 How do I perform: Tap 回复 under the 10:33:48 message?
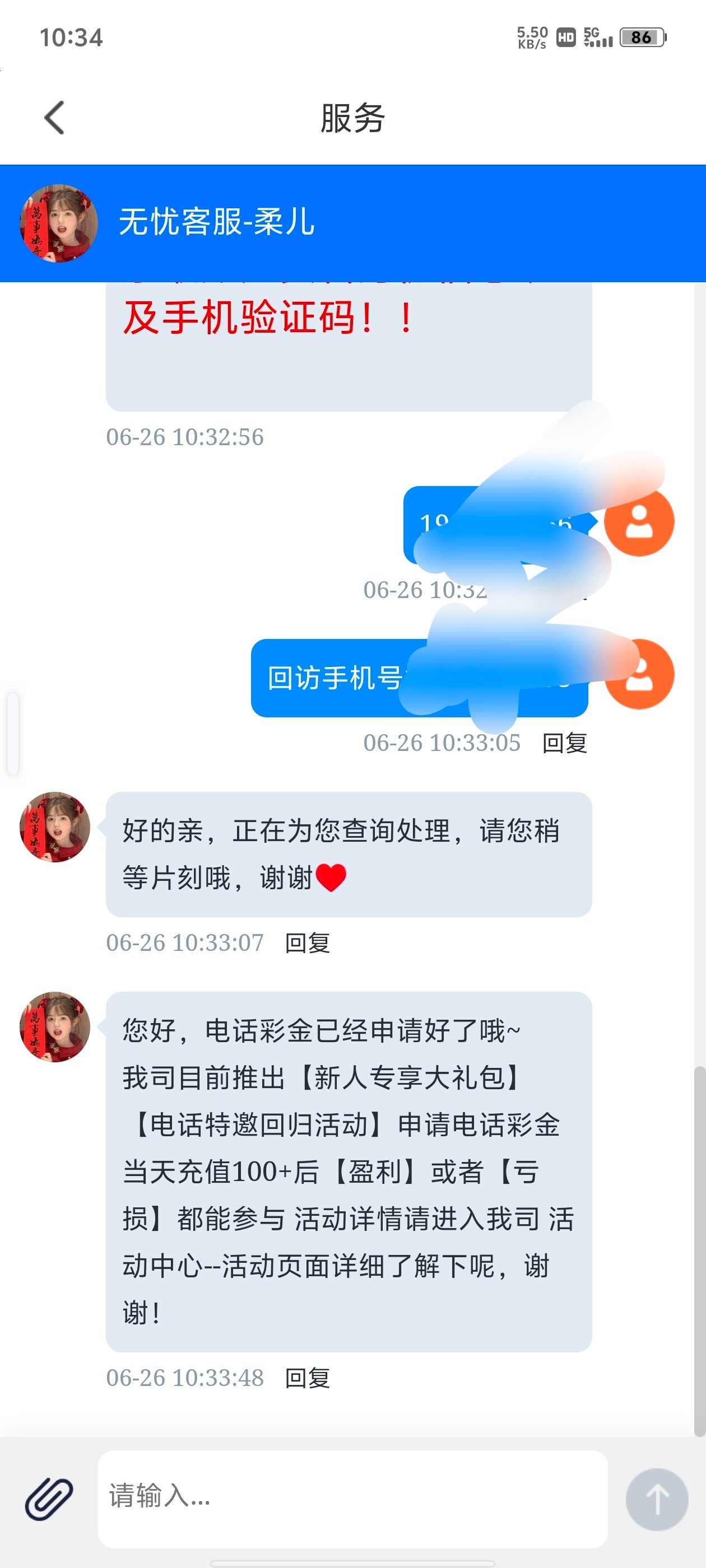308,1378
